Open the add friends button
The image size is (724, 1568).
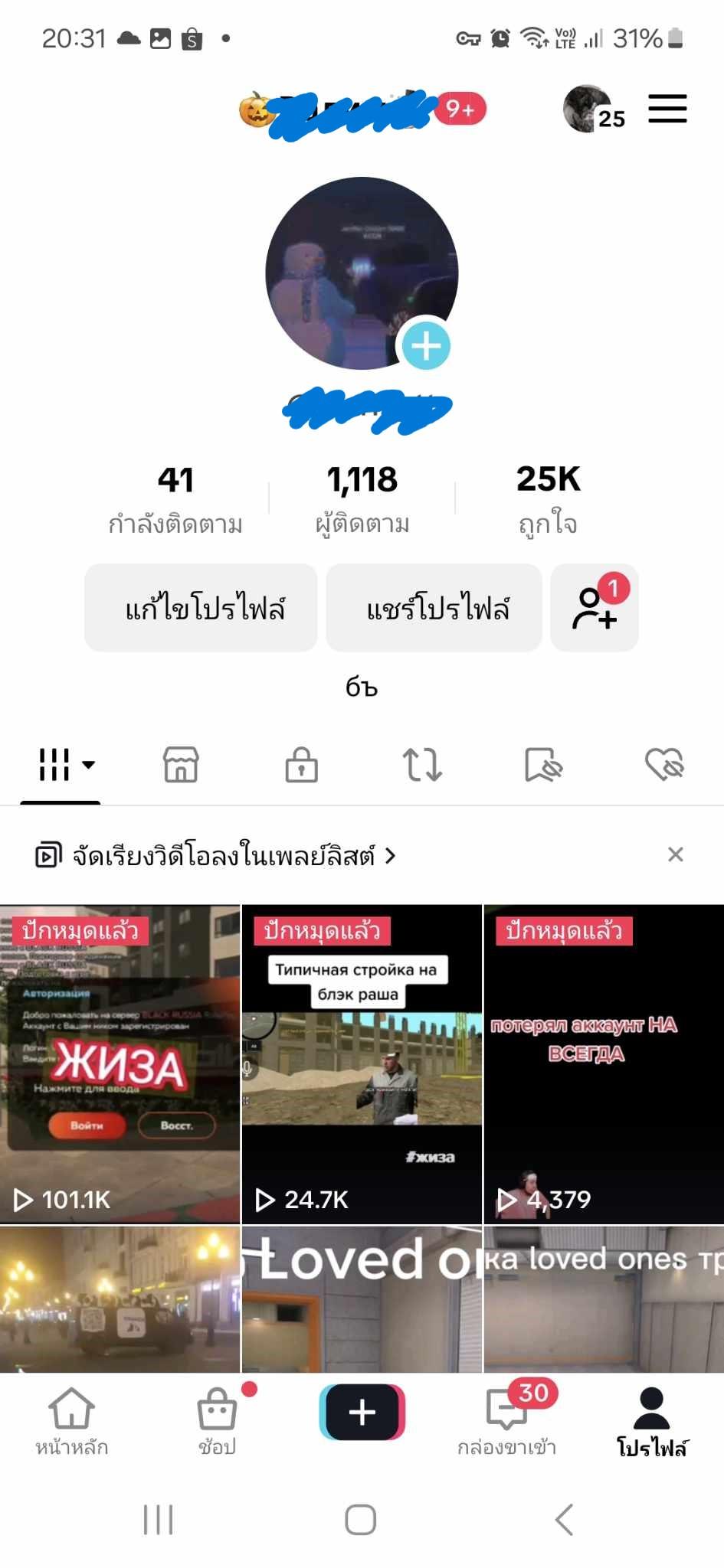click(x=595, y=608)
